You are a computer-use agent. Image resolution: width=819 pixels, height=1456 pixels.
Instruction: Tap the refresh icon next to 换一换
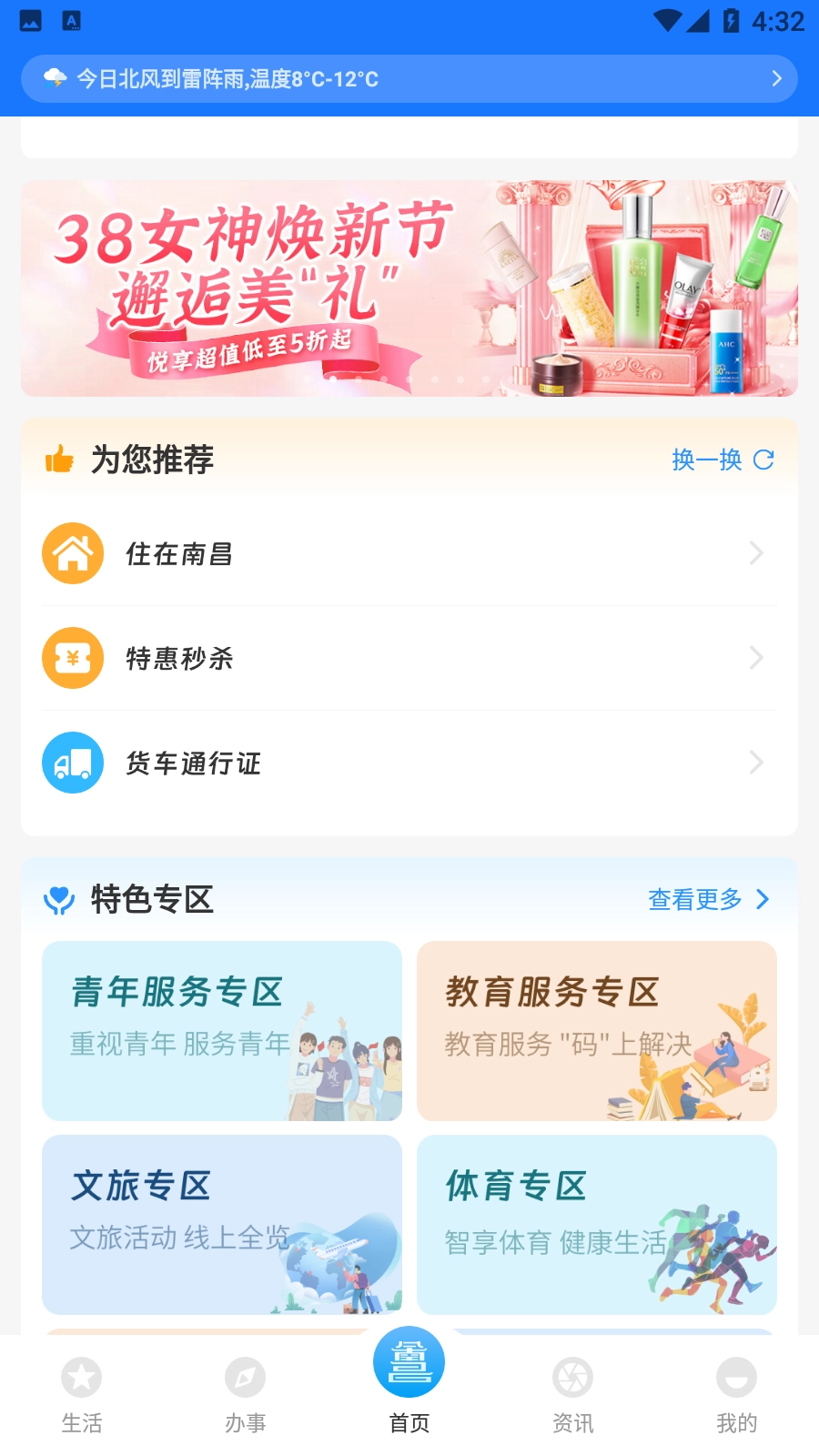[764, 460]
